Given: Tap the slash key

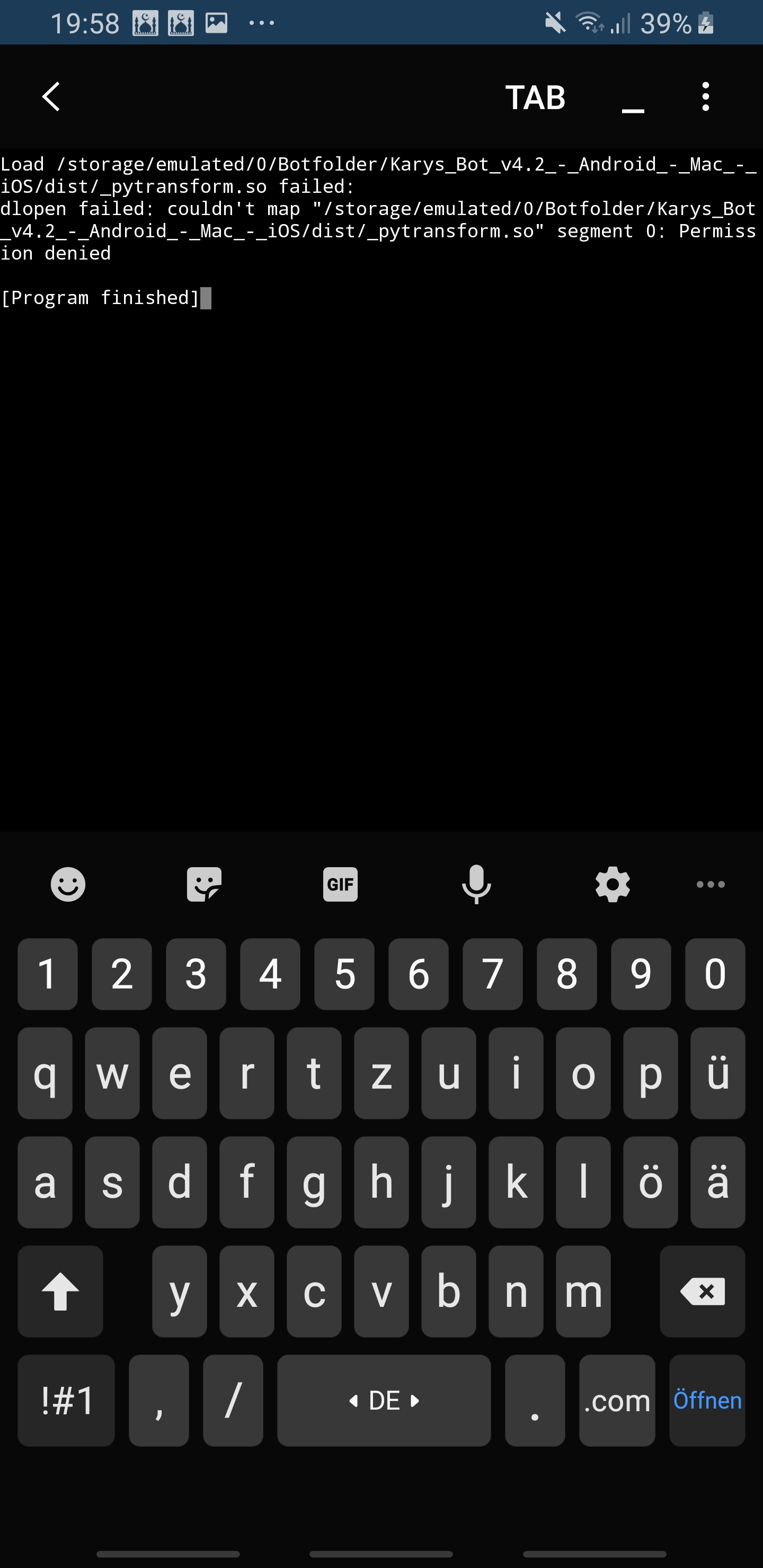Looking at the screenshot, I should pyautogui.click(x=233, y=1400).
